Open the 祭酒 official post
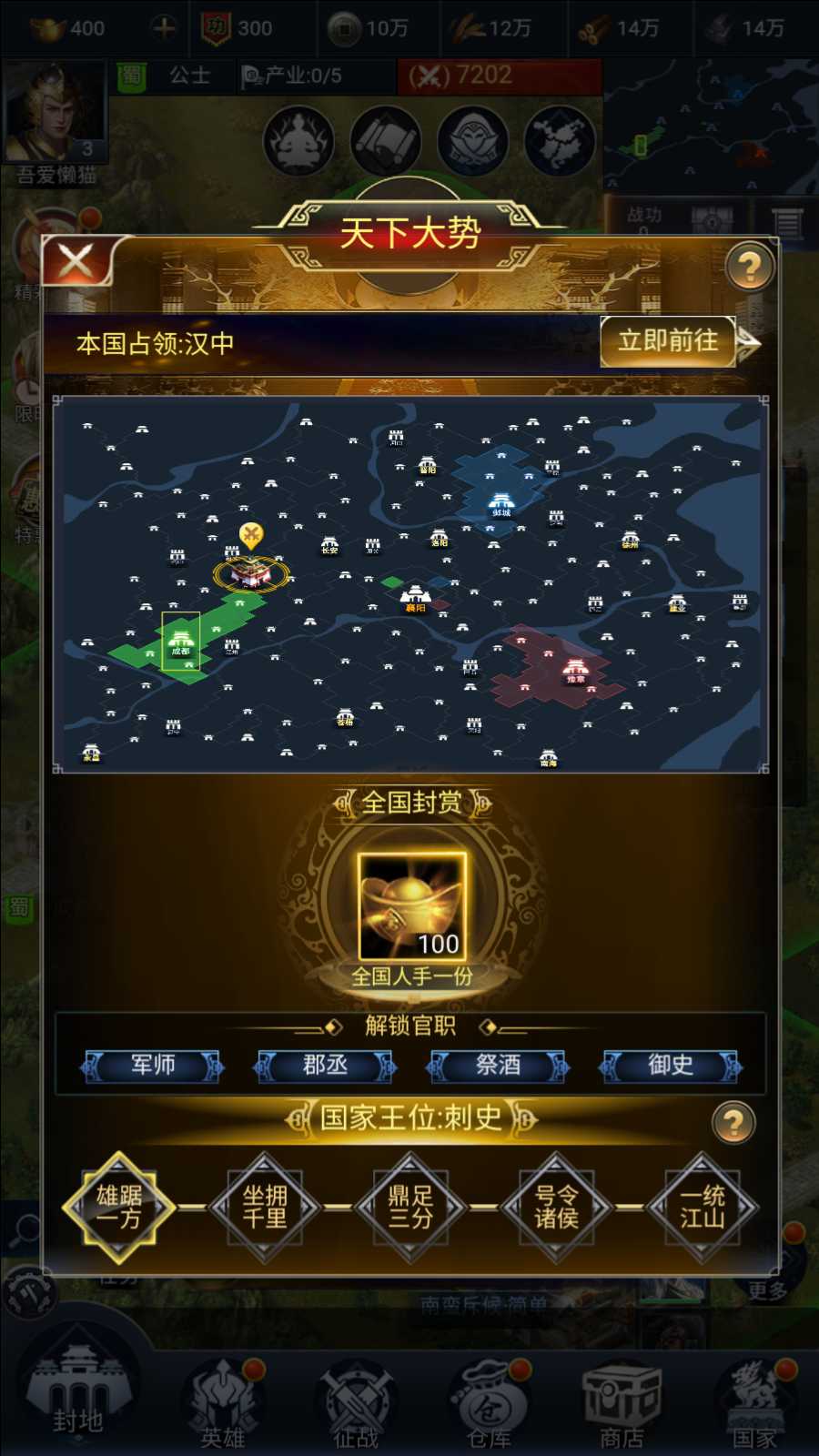The width and height of the screenshot is (819, 1456). (498, 1065)
